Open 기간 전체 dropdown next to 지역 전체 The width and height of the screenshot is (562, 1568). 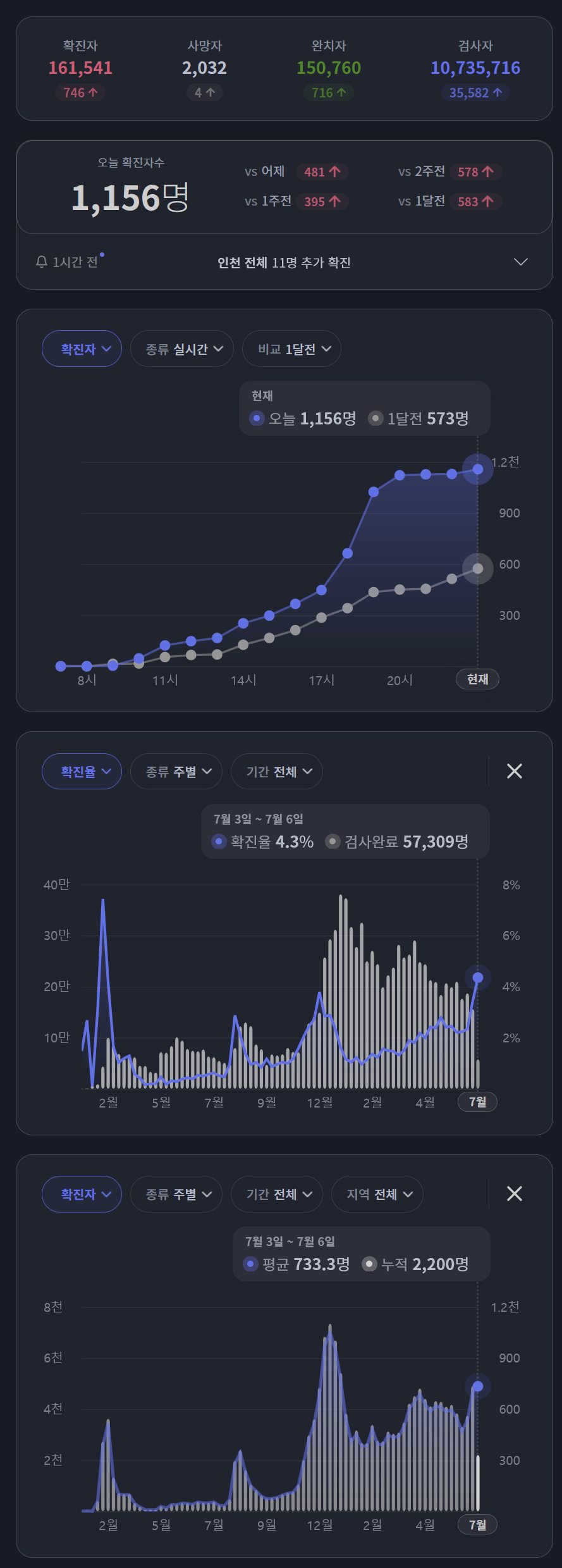pos(277,1194)
